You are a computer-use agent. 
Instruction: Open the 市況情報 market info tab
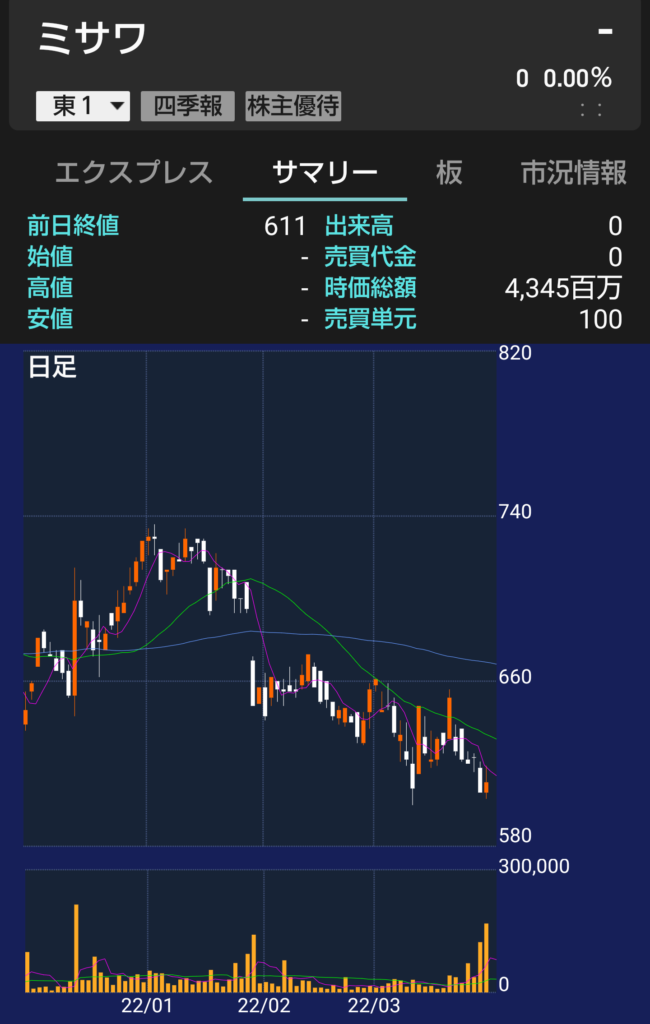click(x=574, y=173)
